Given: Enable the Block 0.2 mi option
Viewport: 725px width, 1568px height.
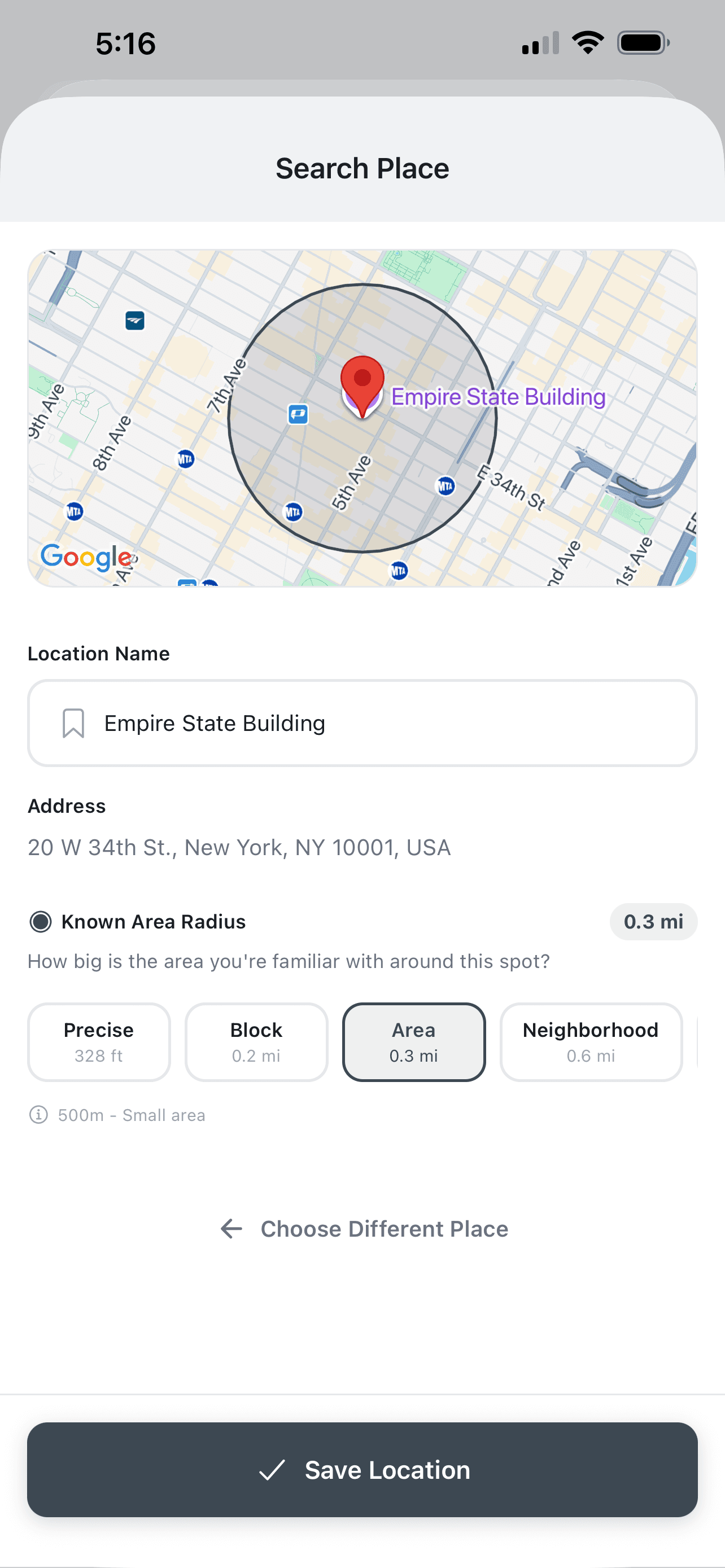Looking at the screenshot, I should (x=256, y=1041).
